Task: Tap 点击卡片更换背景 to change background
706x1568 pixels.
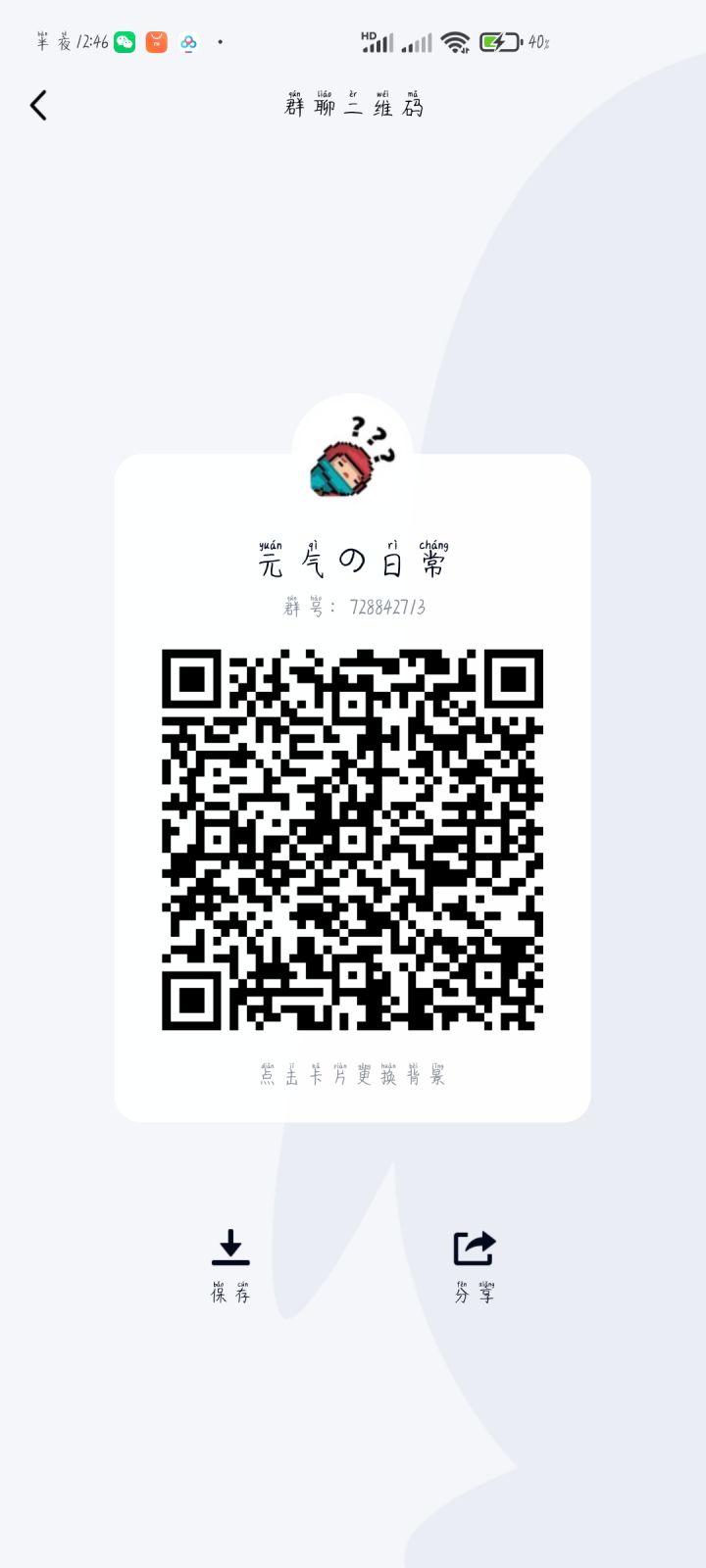Action: tap(351, 1075)
